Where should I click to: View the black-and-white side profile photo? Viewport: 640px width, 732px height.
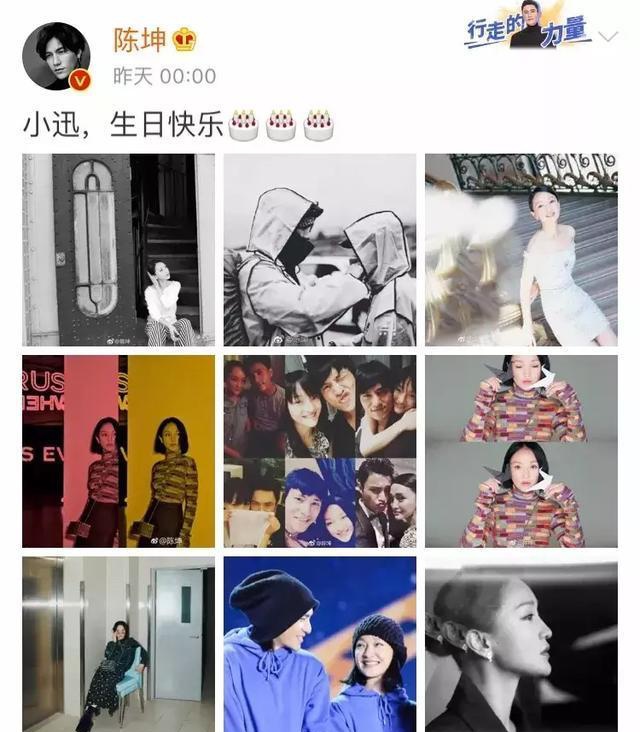521,644
